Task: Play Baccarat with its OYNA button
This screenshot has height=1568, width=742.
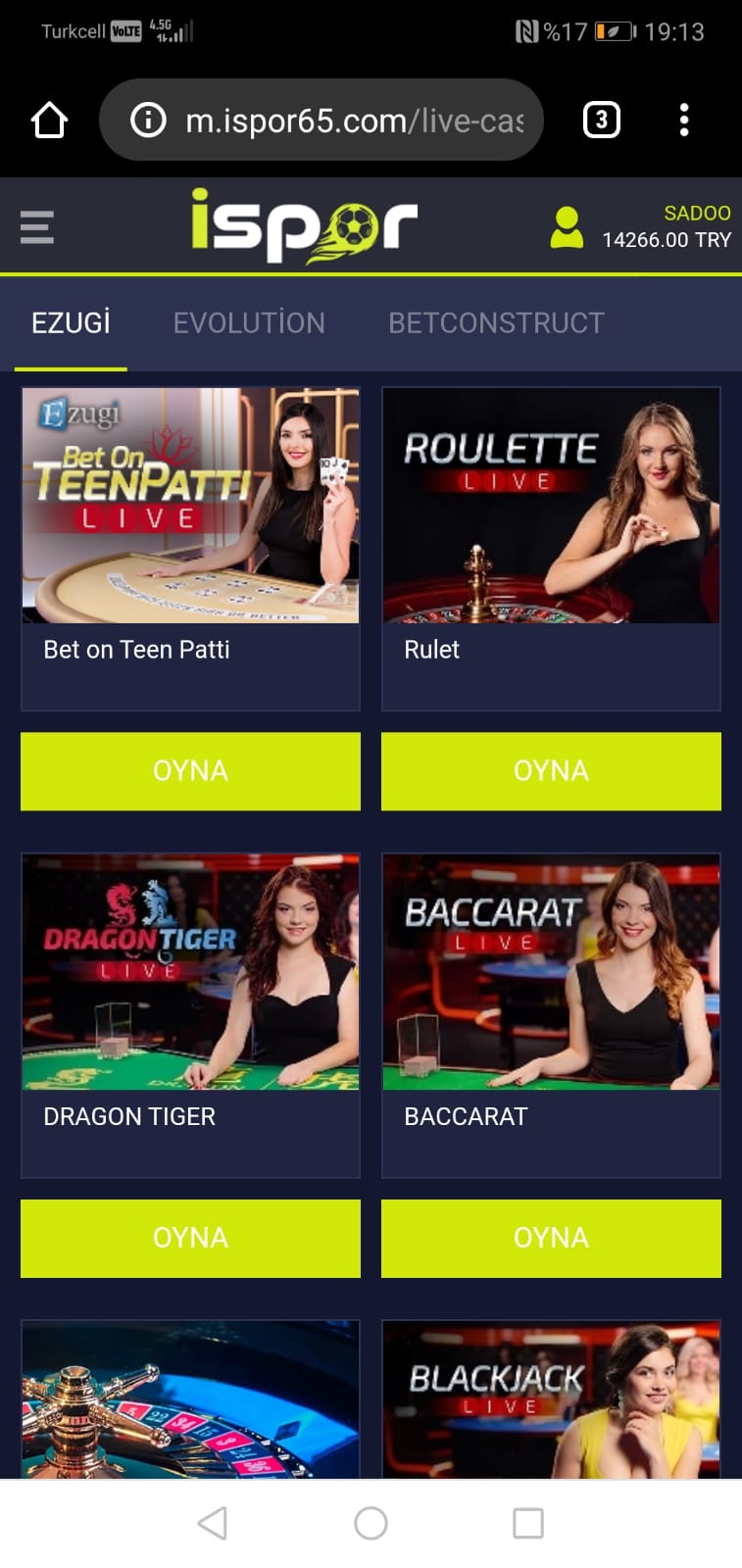Action: (551, 1238)
